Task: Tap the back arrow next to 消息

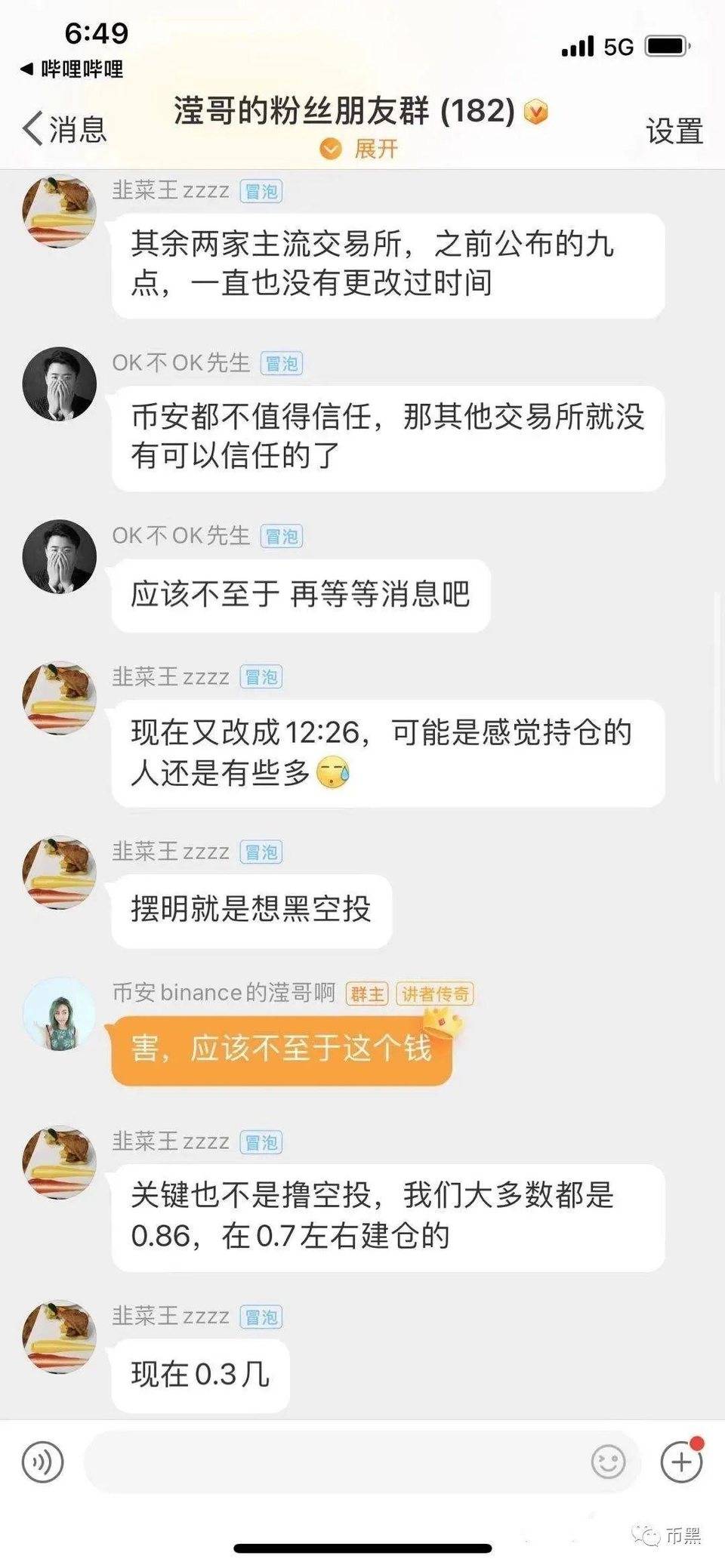Action: click(30, 128)
